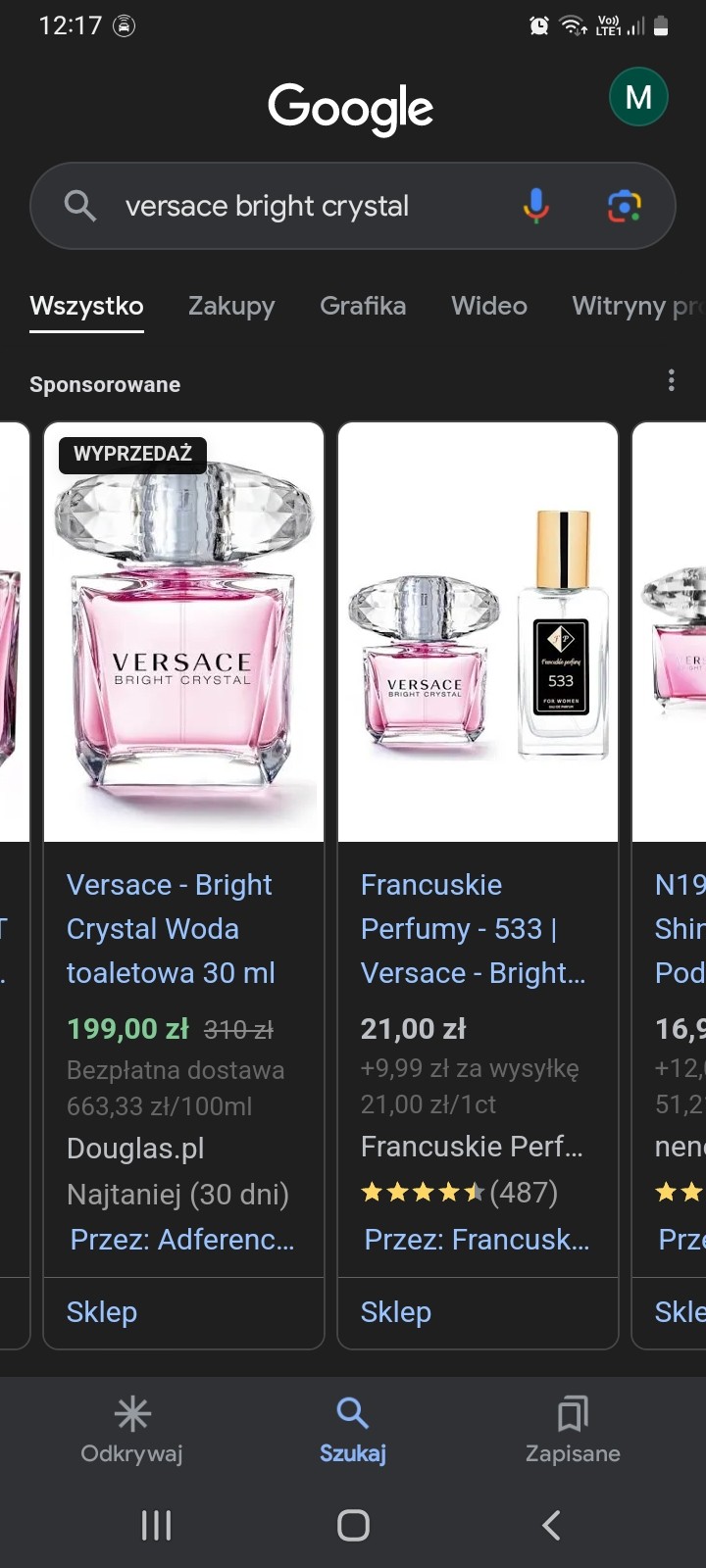
Task: Open Google Lens camera search
Action: 624,206
